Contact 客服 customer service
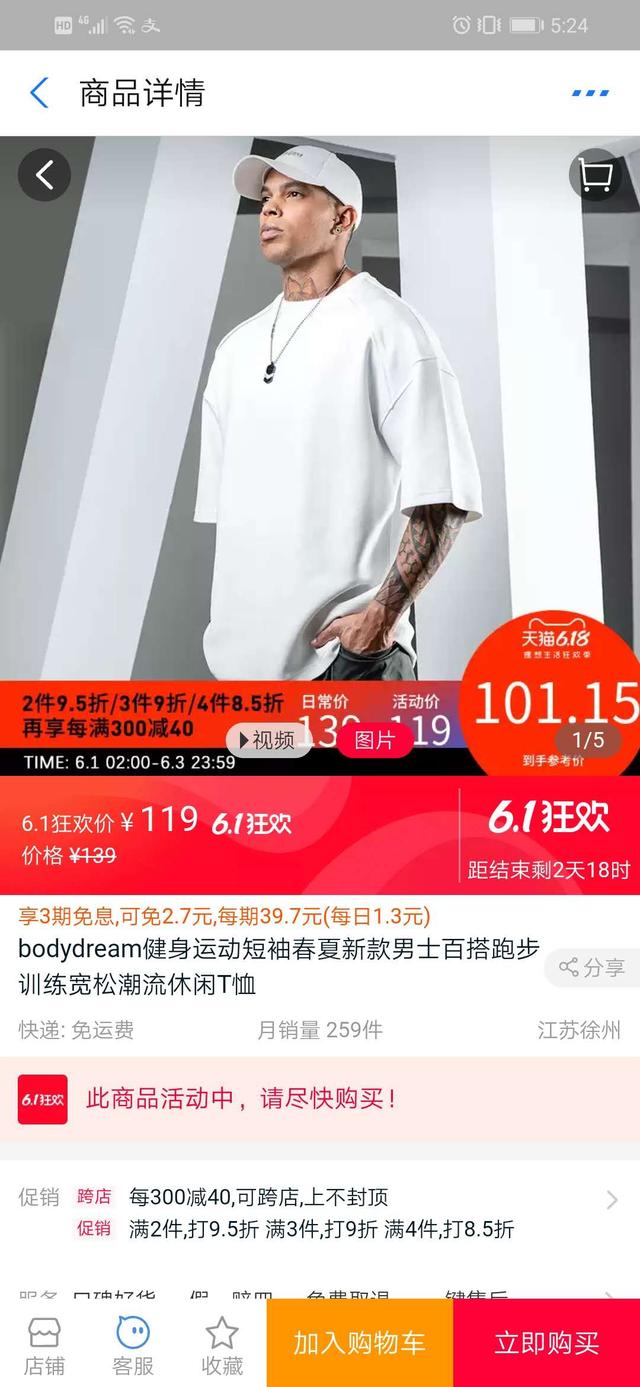The width and height of the screenshot is (640, 1387). (133, 1345)
